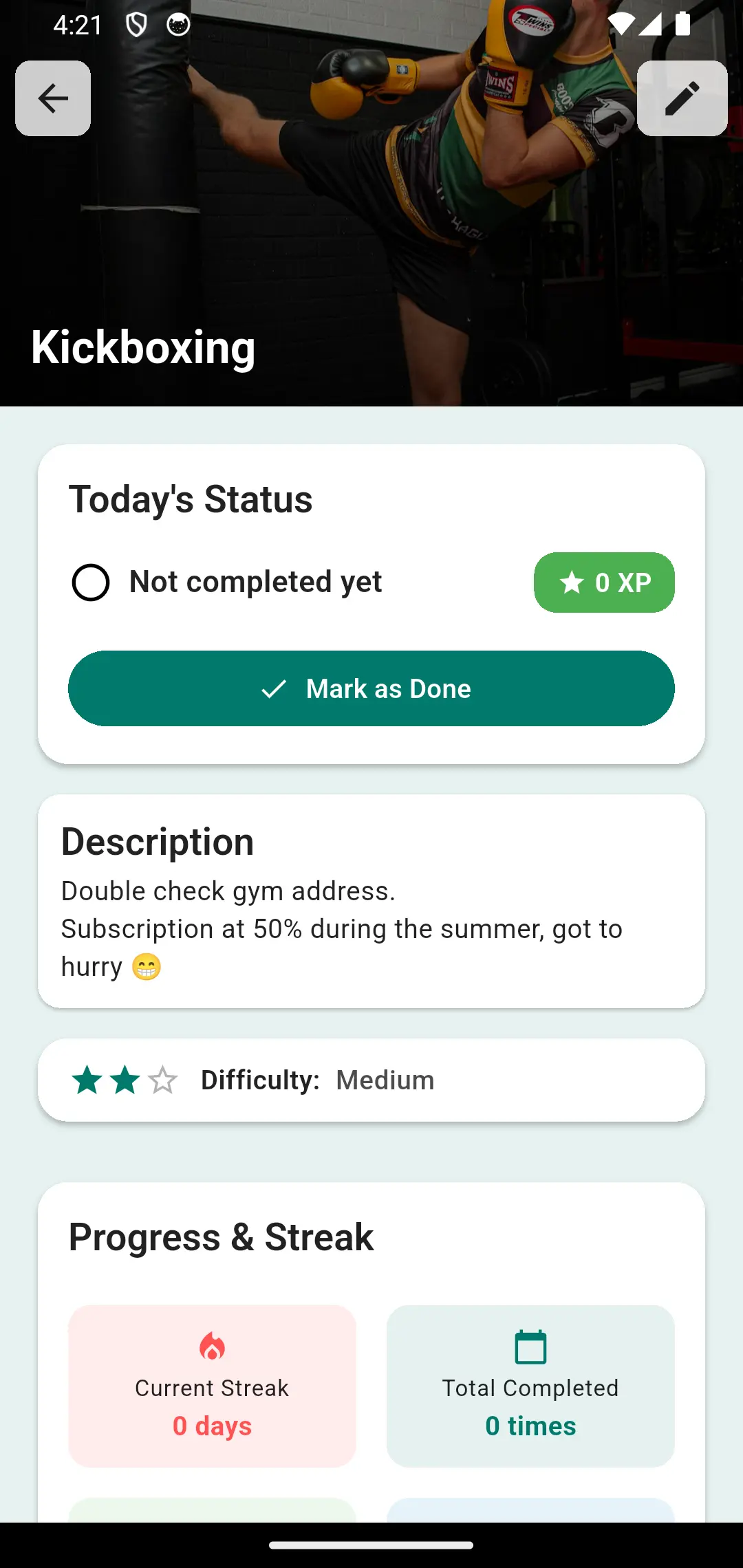Navigate back with the arrow icon

[52, 98]
